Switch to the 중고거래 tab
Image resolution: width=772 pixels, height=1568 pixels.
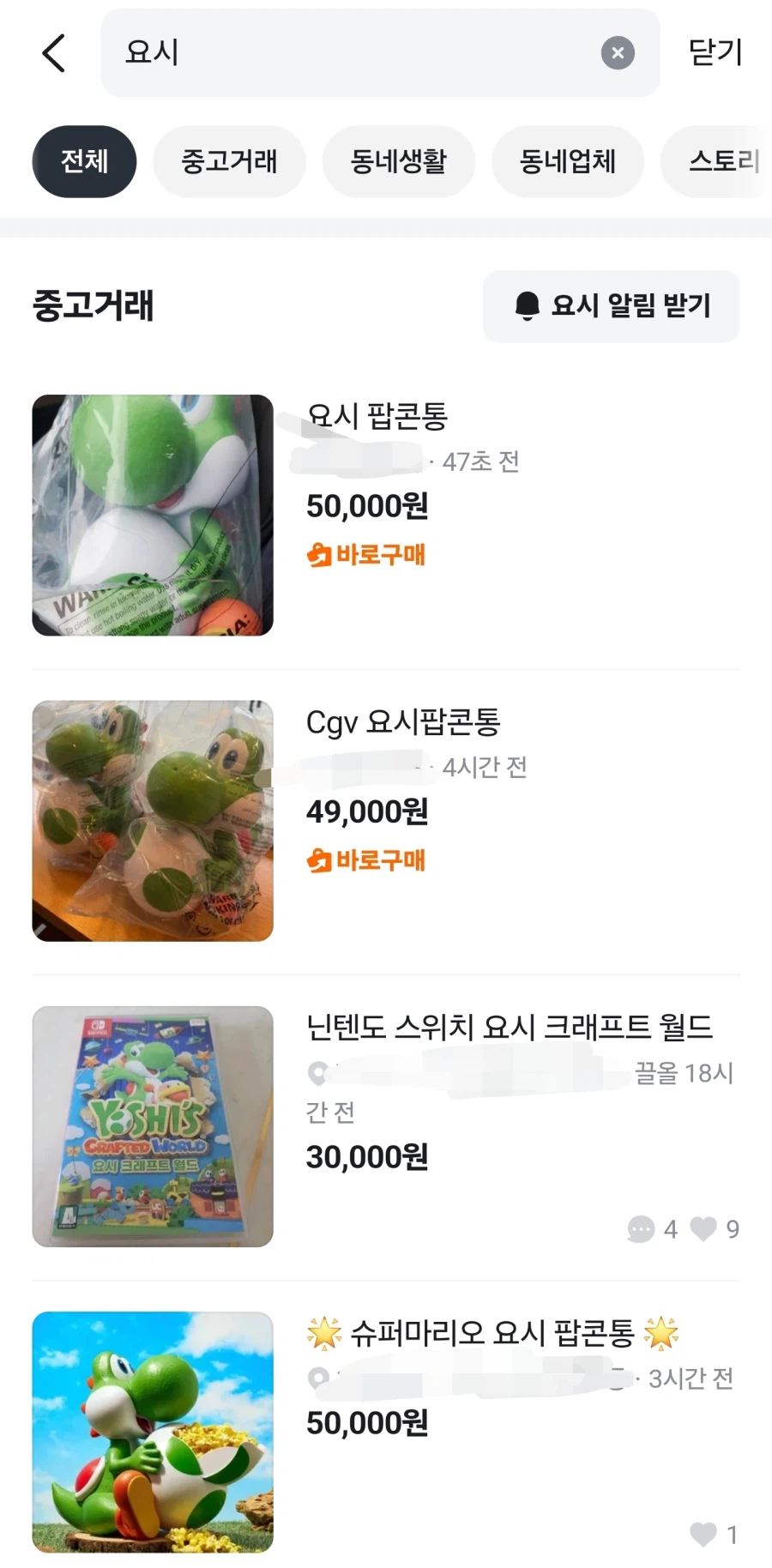[x=229, y=161]
